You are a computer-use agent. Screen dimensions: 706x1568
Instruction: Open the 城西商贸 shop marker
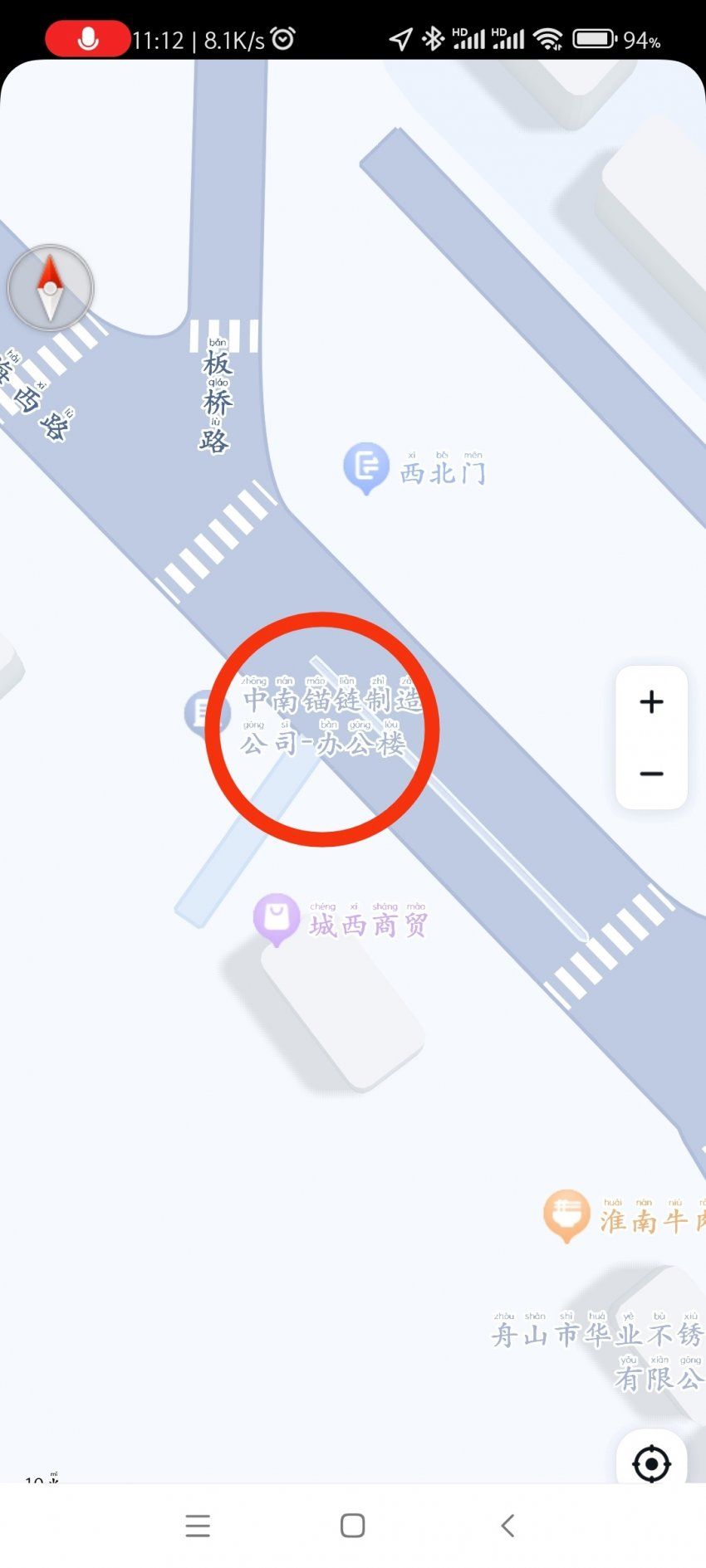tap(277, 919)
